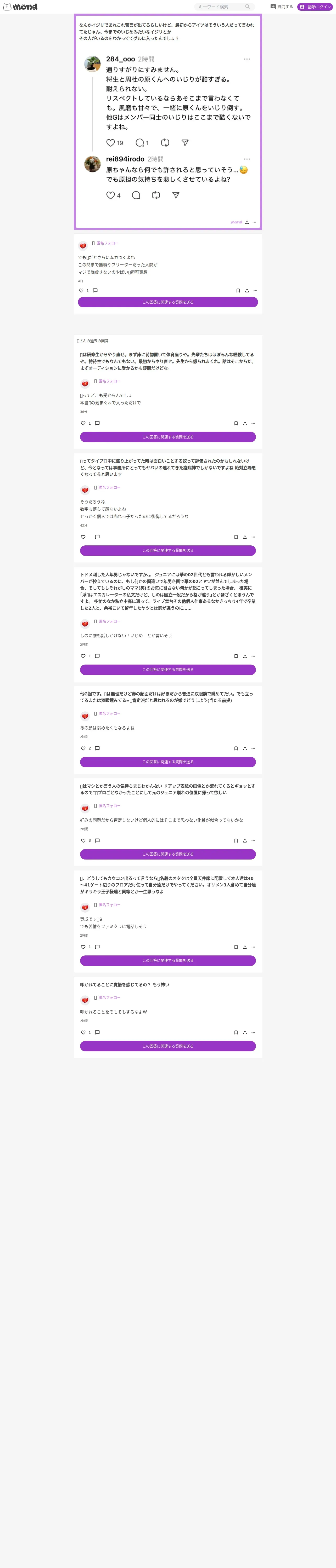Open 質問する in the header
This screenshot has width=336, height=1568.
pos(282,7)
